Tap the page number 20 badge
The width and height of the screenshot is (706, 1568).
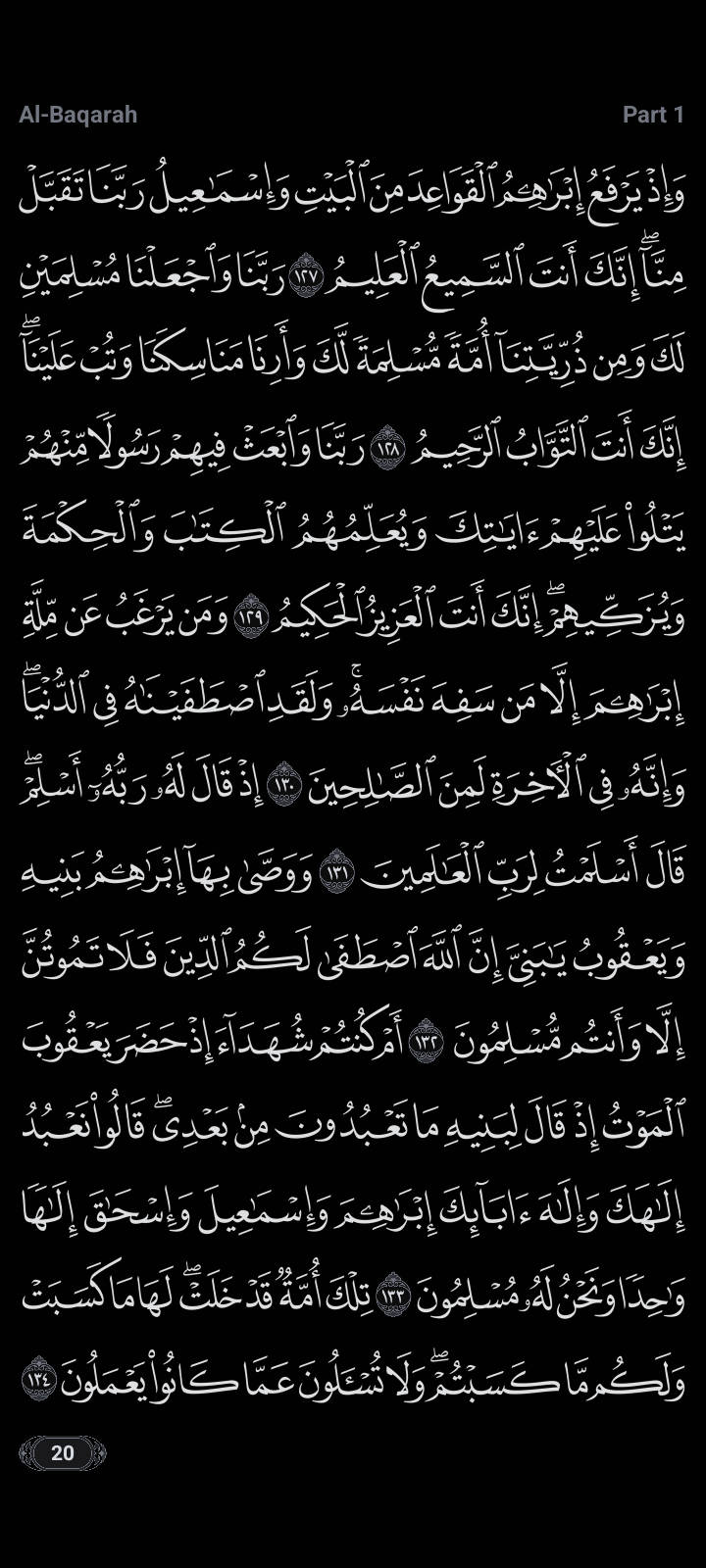62,1452
